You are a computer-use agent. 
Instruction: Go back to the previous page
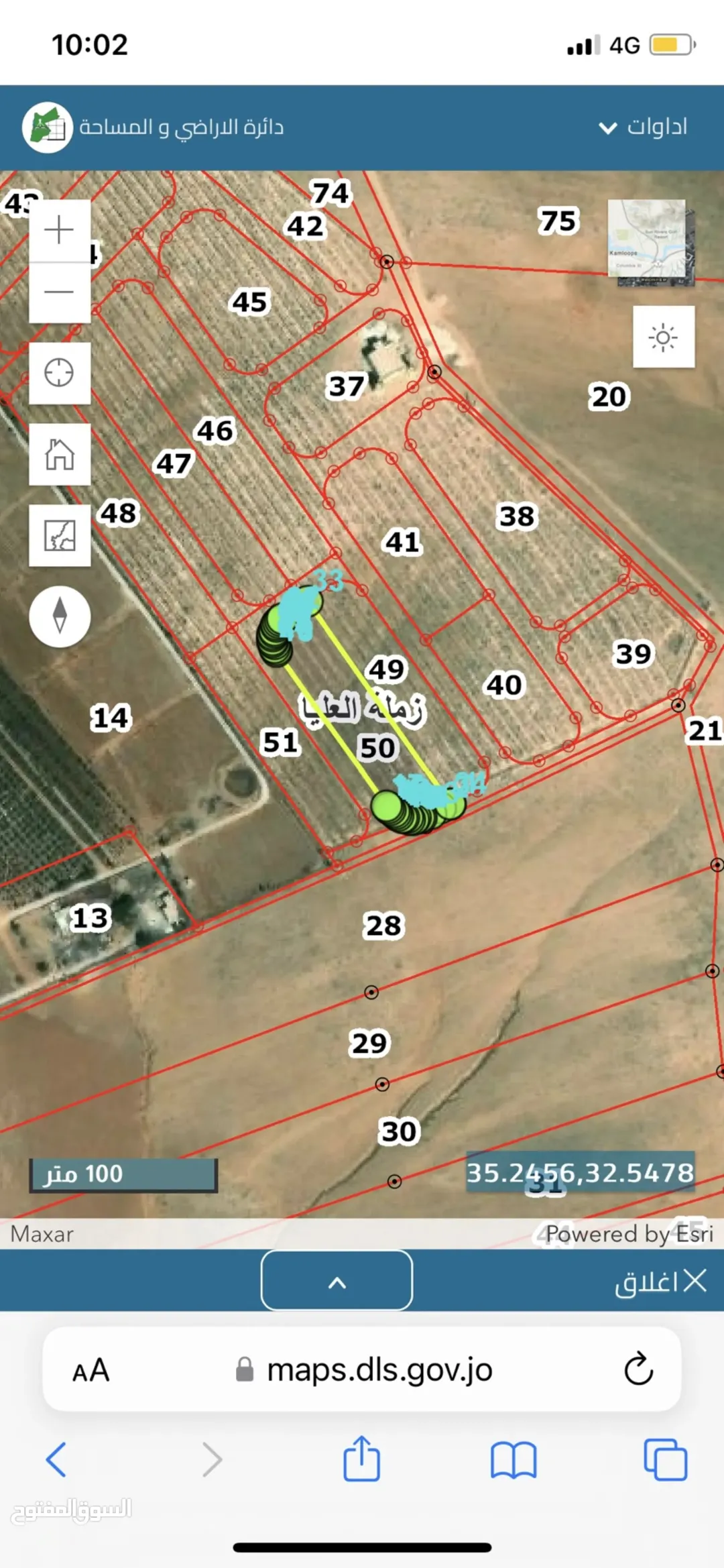tap(56, 1459)
